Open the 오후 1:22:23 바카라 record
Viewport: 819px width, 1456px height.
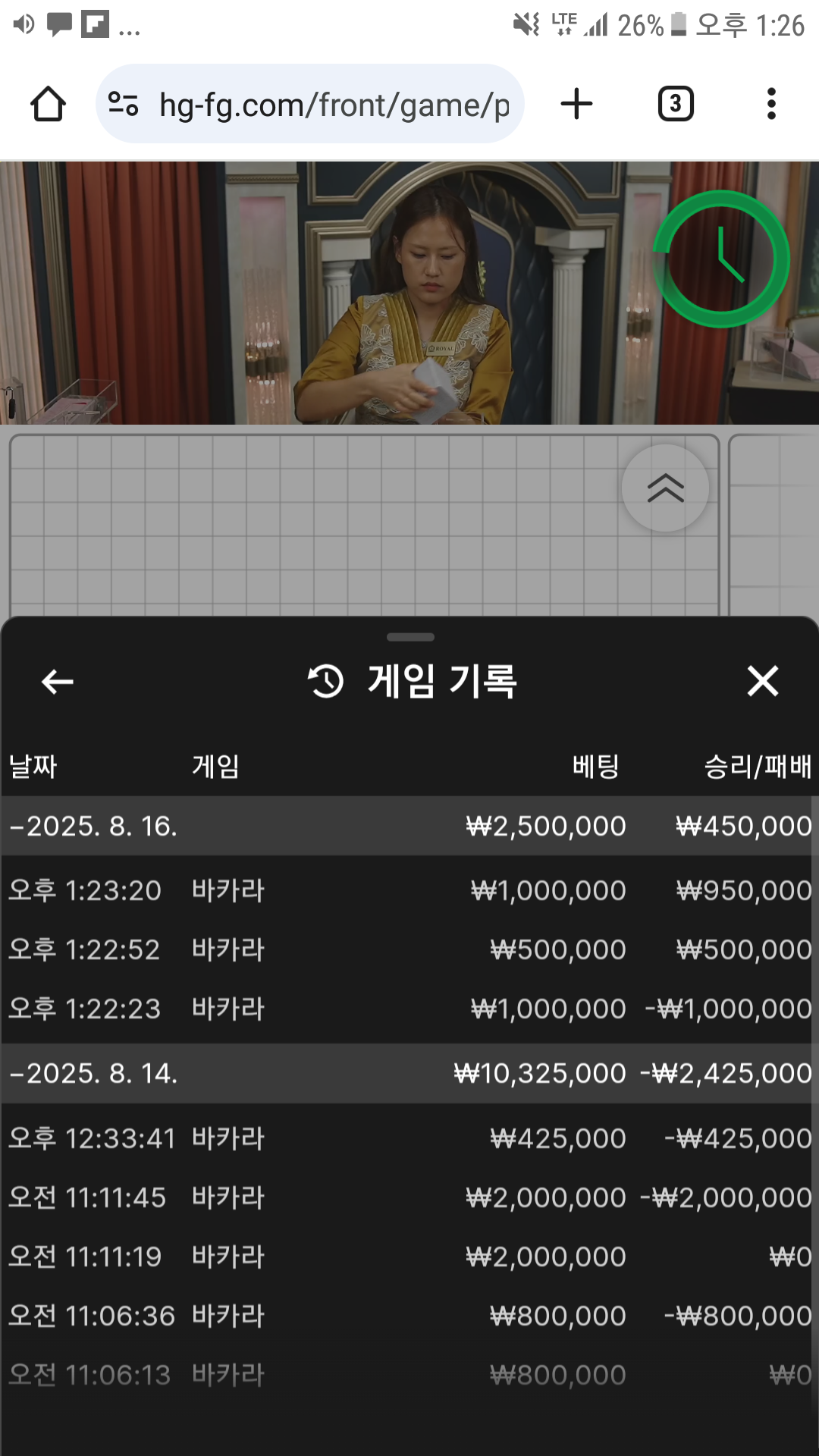[x=409, y=1009]
